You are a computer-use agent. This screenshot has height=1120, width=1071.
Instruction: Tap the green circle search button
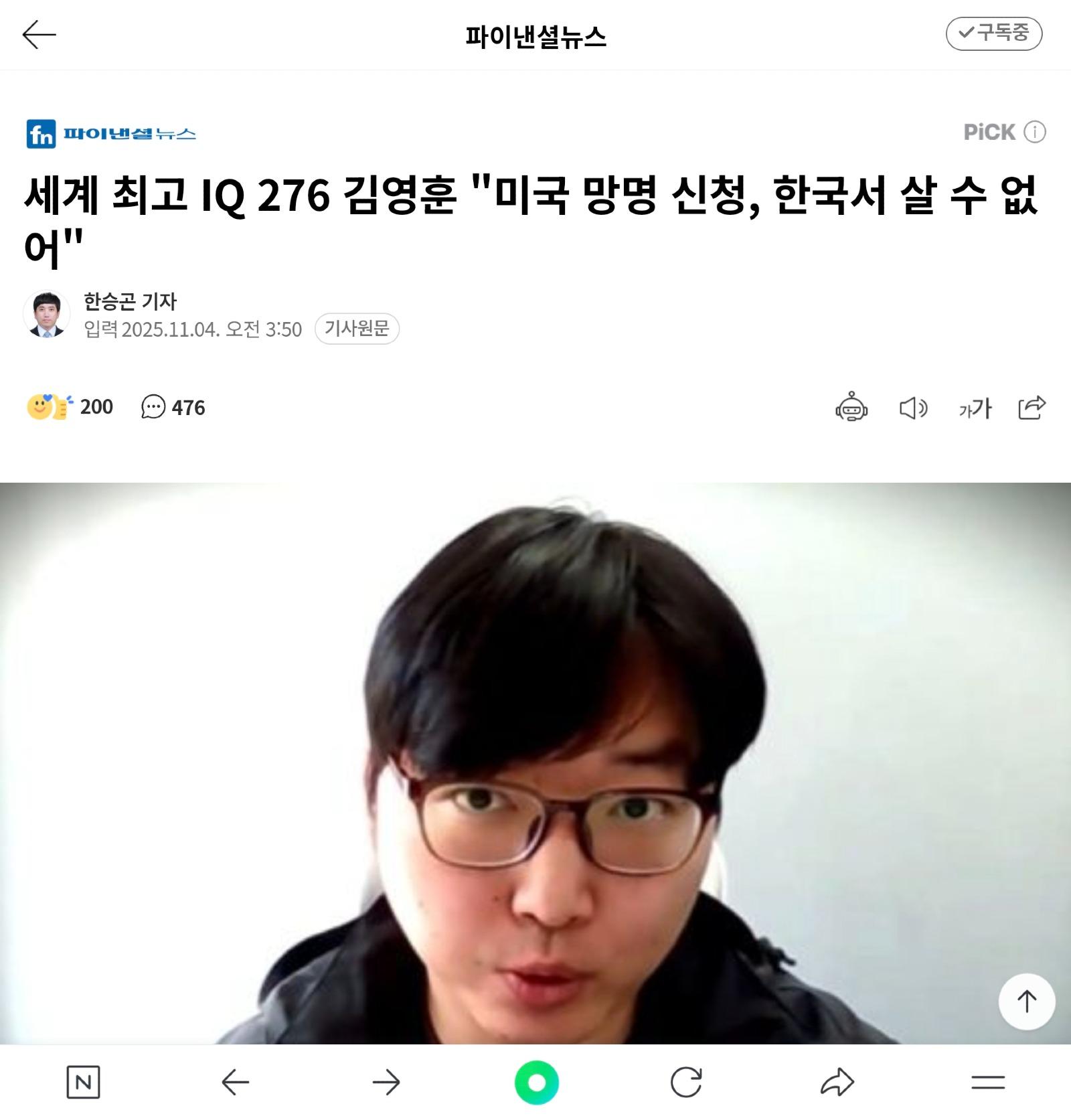[x=536, y=1083]
